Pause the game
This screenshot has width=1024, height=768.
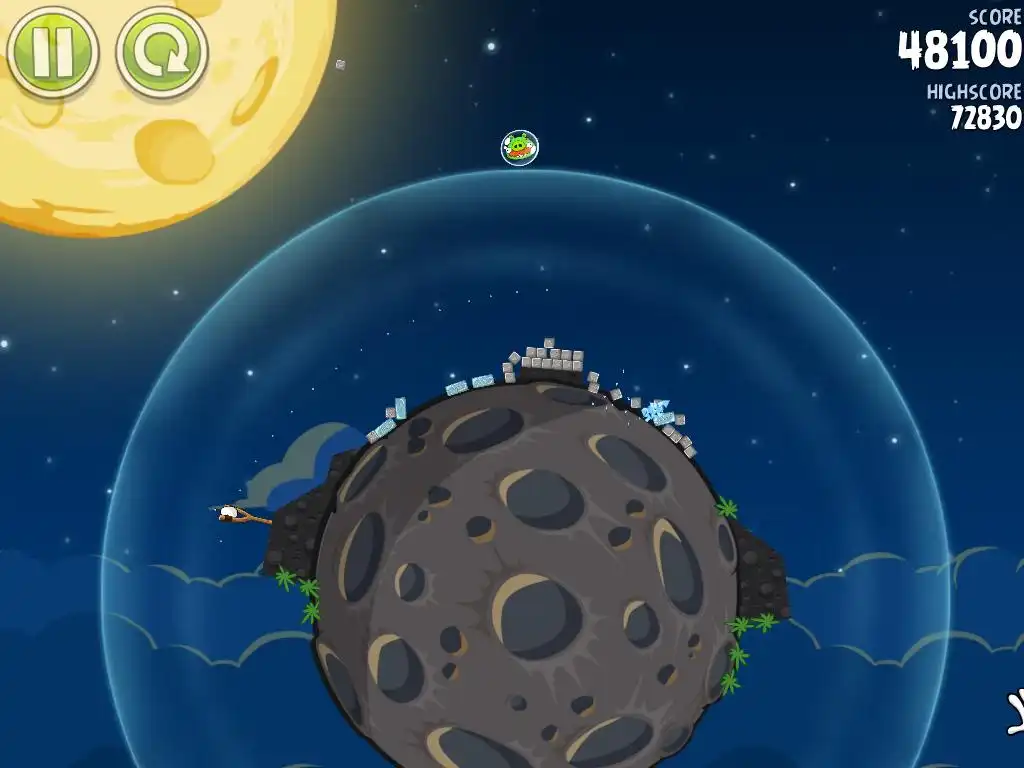pos(52,51)
